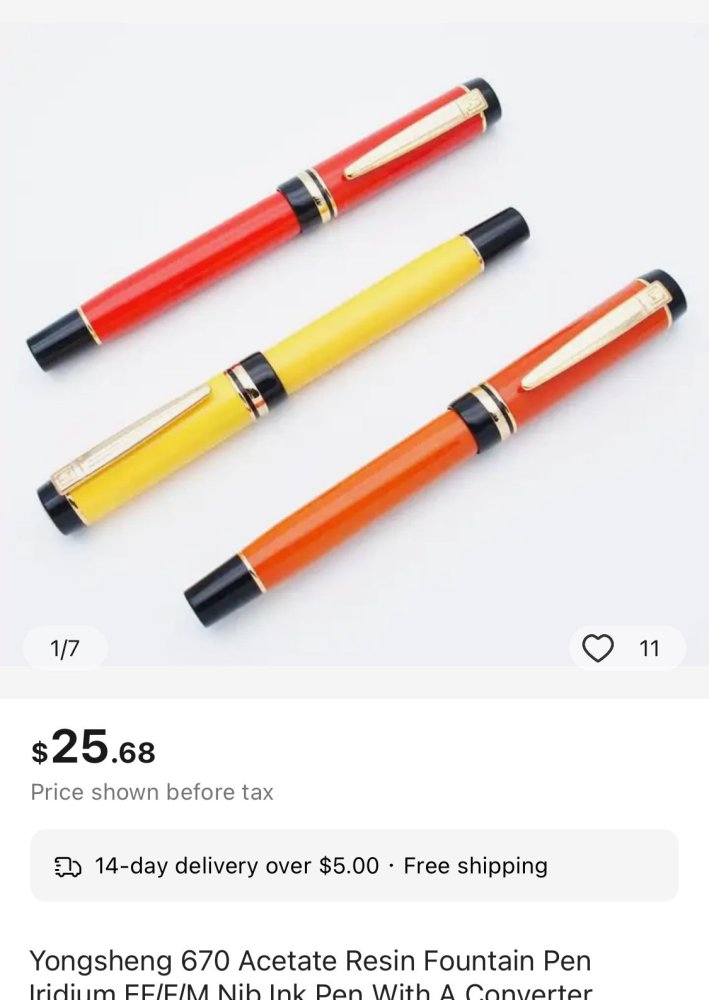The image size is (709, 1000).
Task: Open the 14-day delivery and free shipping details
Action: click(354, 865)
